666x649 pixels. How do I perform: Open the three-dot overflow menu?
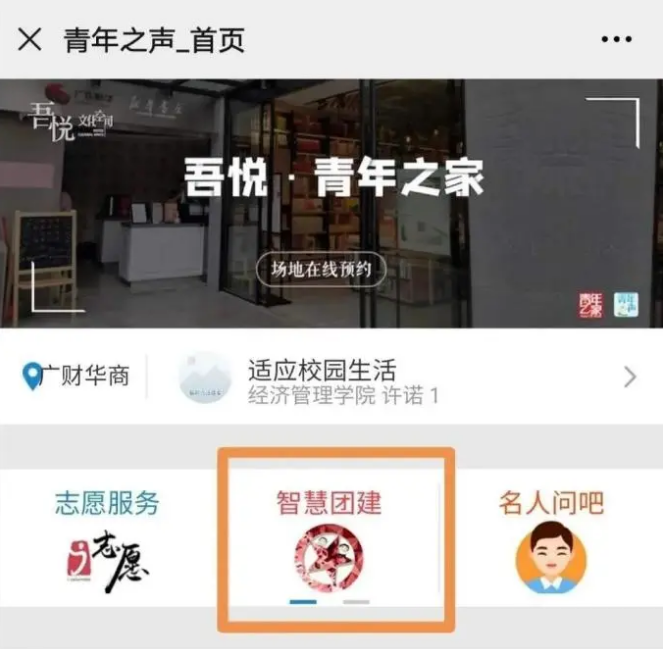pos(618,40)
